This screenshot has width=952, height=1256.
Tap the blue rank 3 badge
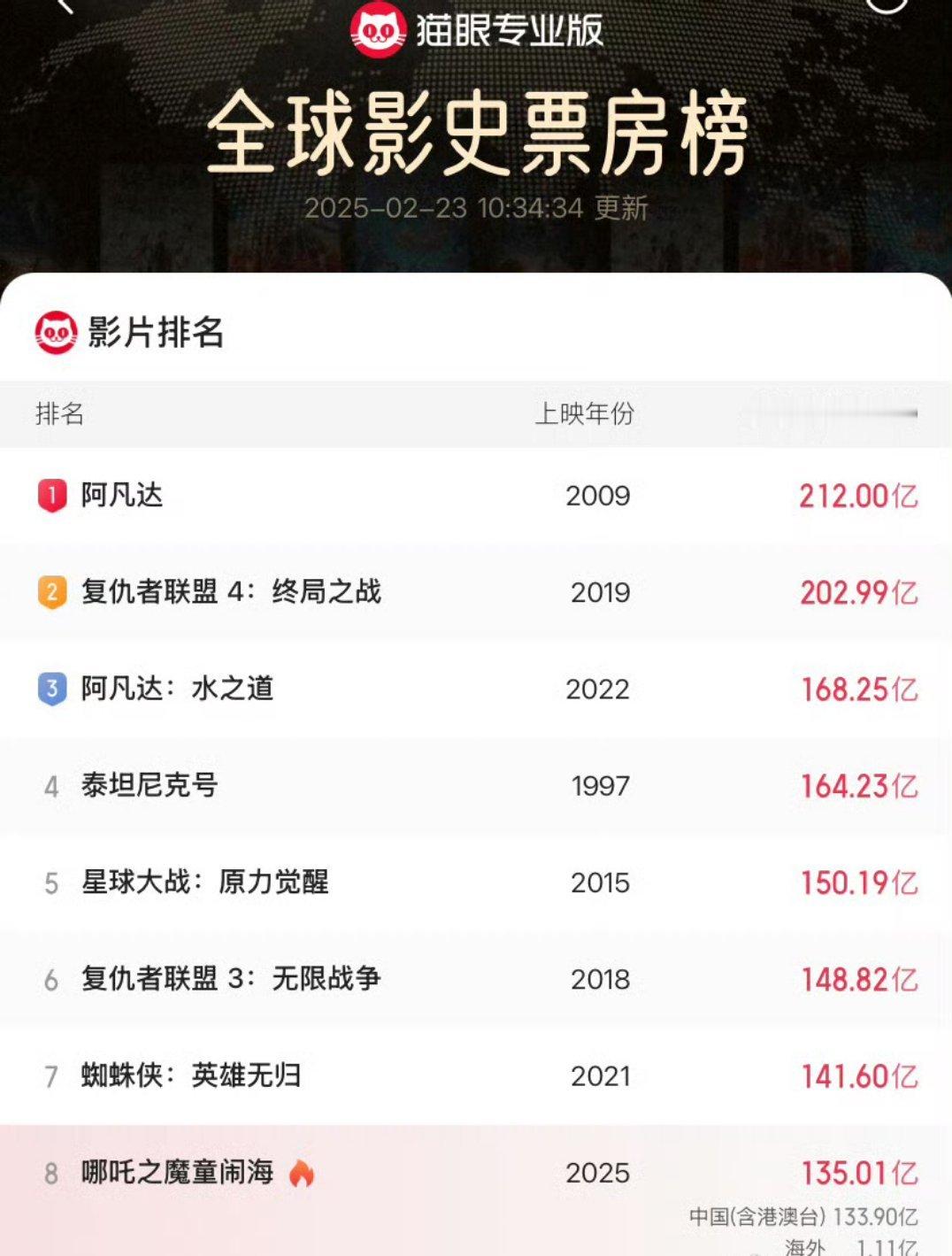coord(50,689)
